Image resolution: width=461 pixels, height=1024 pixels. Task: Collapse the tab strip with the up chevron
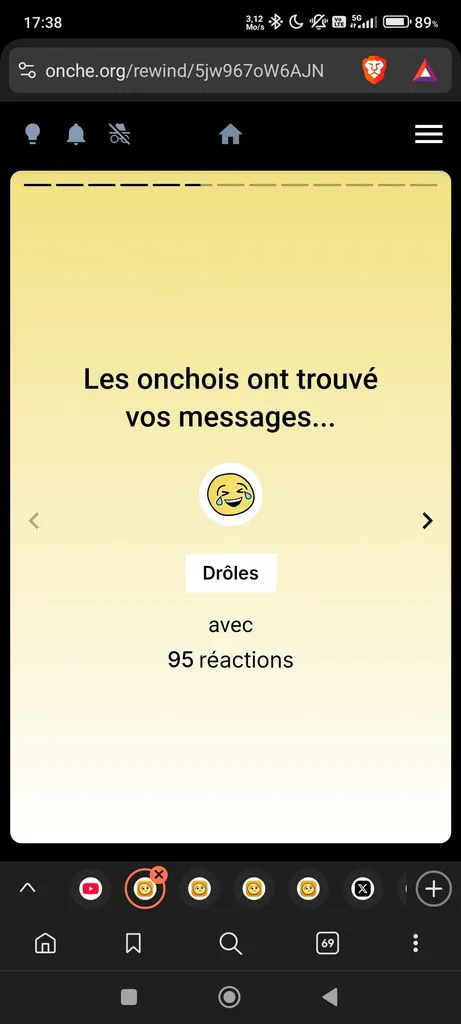(x=27, y=888)
